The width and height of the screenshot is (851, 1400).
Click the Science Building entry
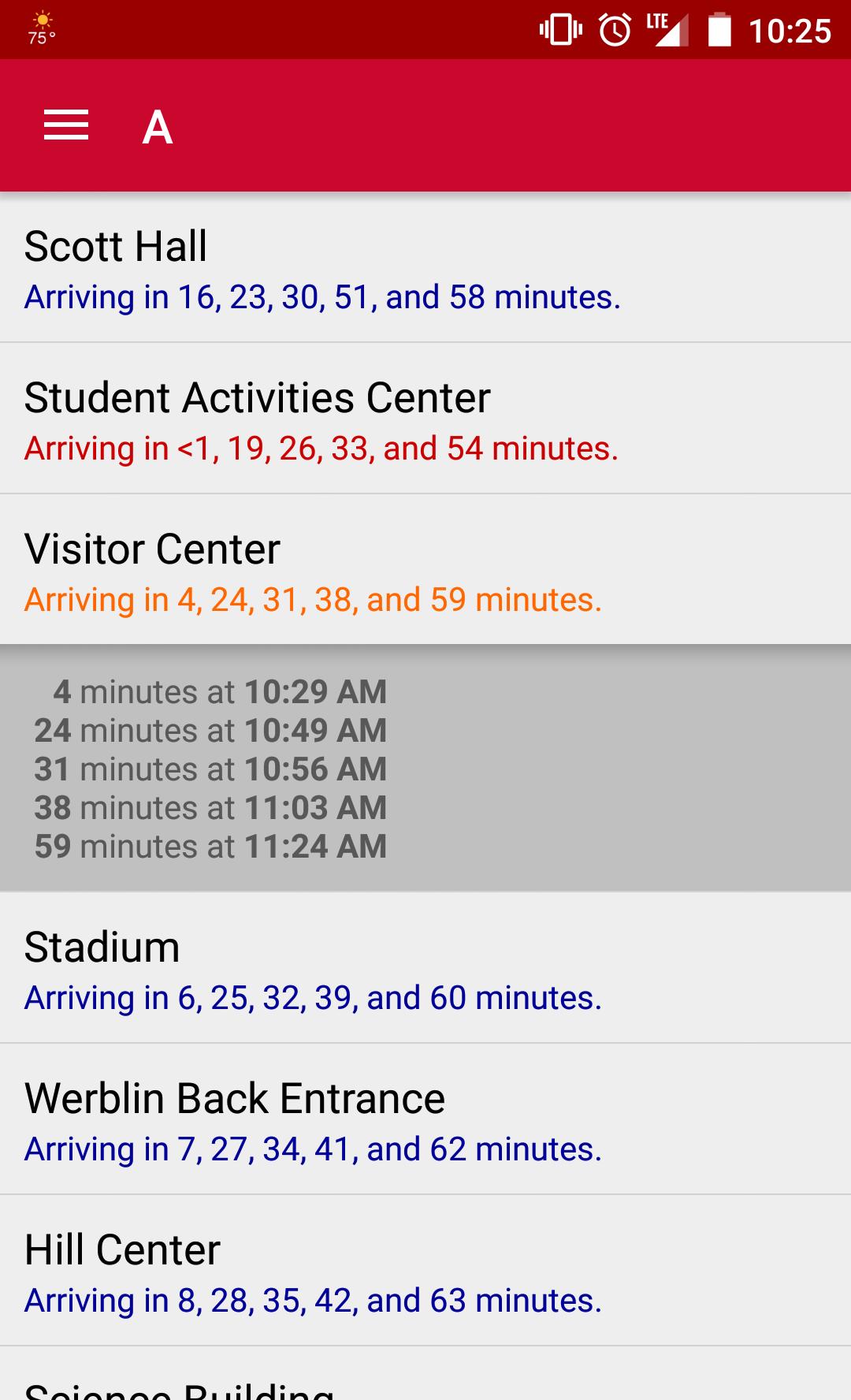click(x=425, y=1389)
